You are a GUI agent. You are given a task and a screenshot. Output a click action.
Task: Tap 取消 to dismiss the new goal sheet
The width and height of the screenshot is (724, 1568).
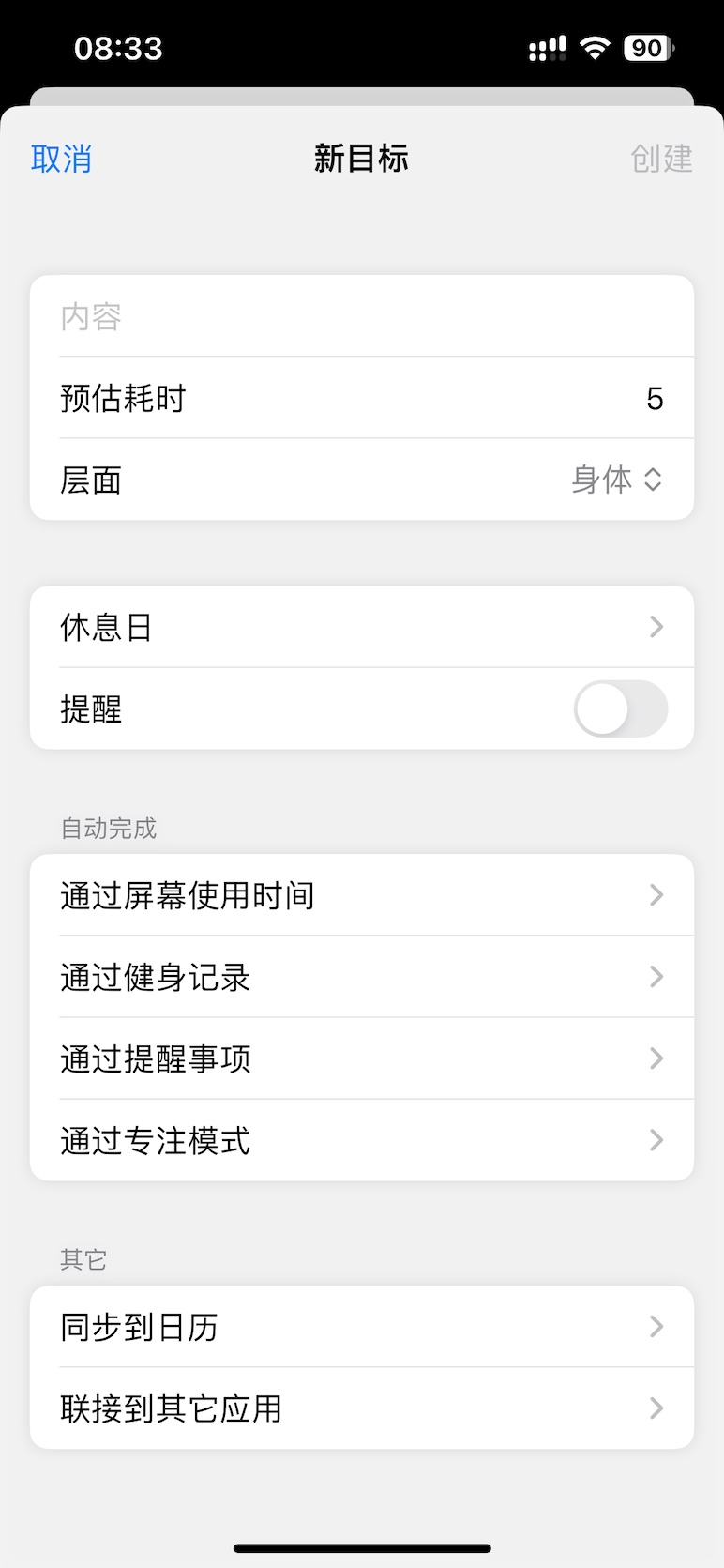[60, 160]
